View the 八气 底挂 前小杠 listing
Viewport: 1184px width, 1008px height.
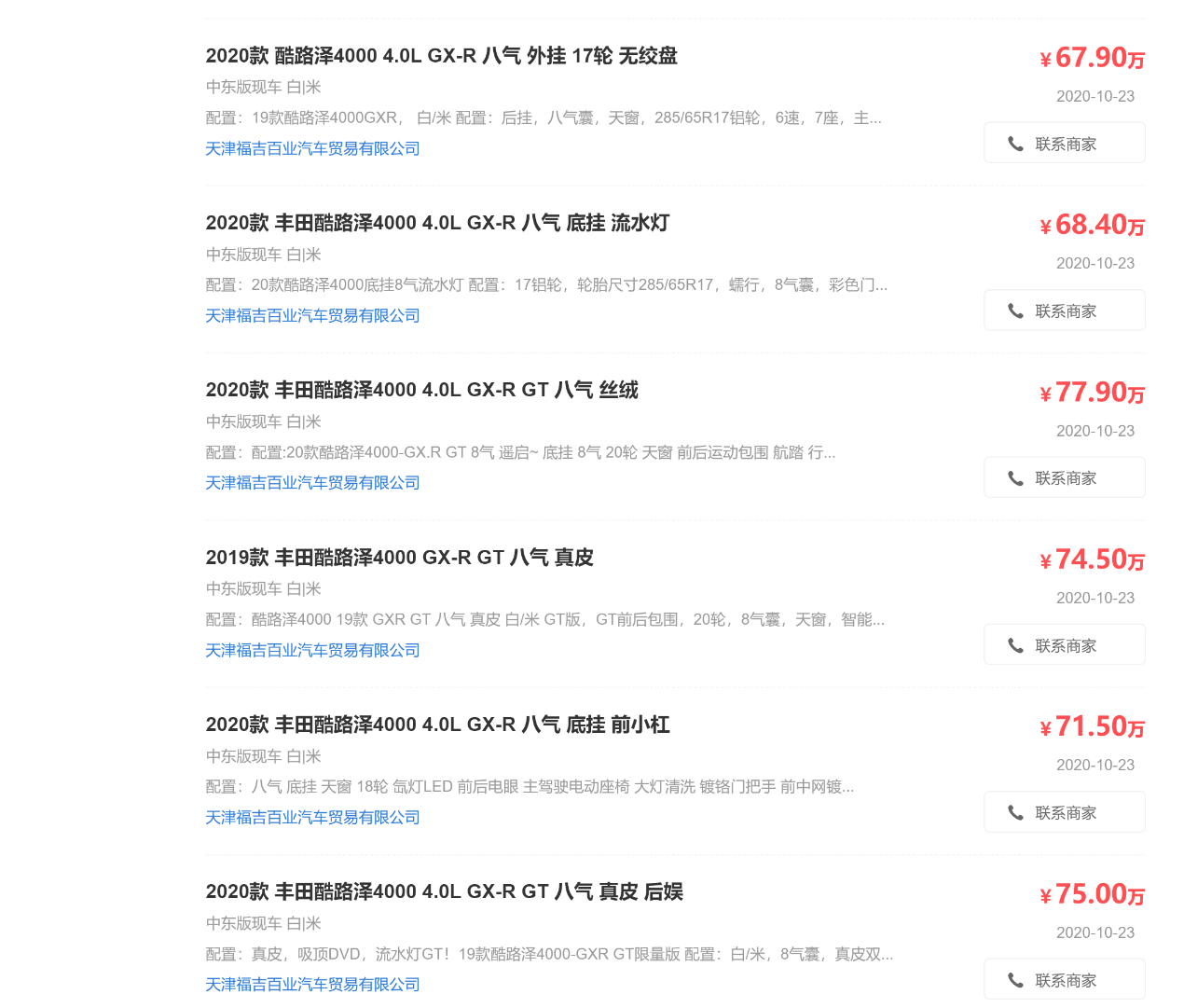pos(437,725)
